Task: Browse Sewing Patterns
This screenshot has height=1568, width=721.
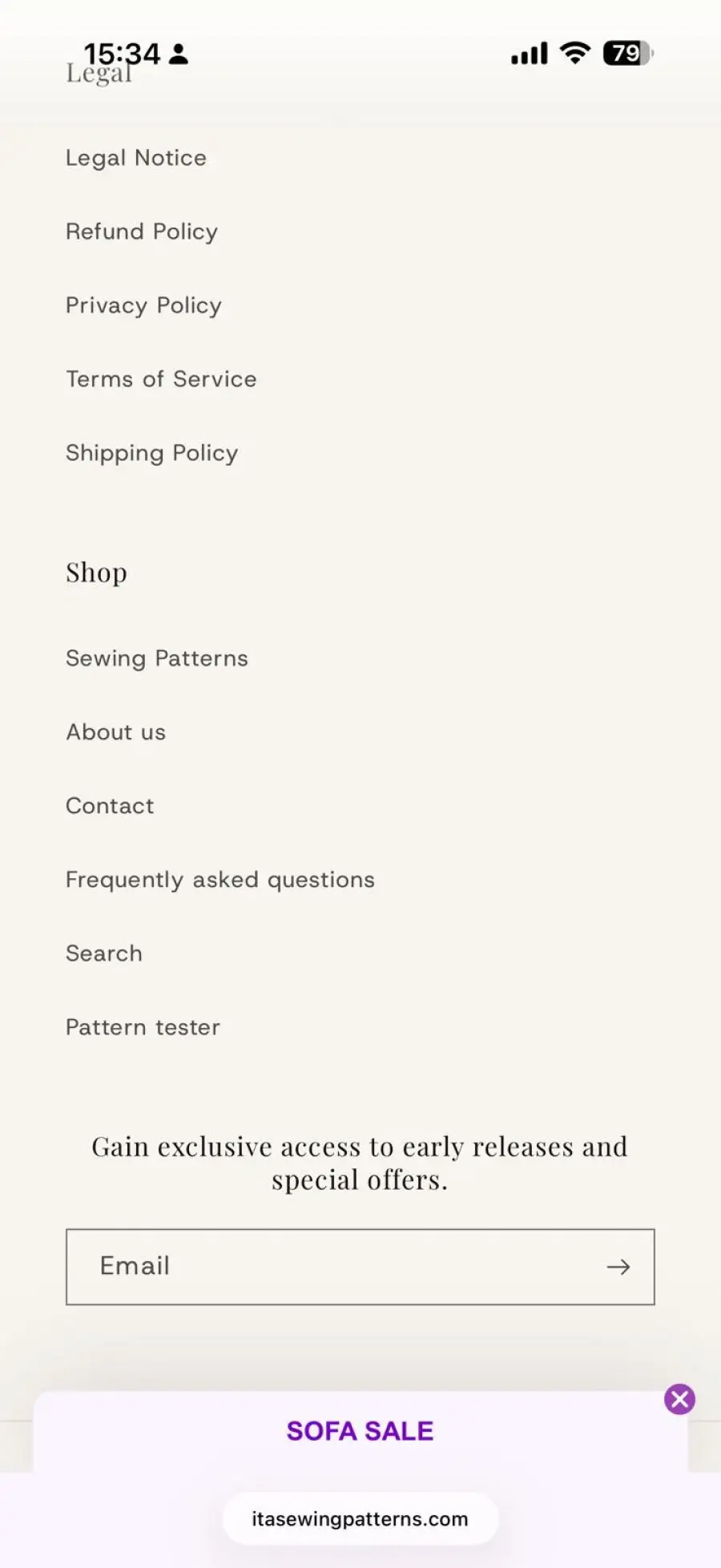Action: [157, 659]
